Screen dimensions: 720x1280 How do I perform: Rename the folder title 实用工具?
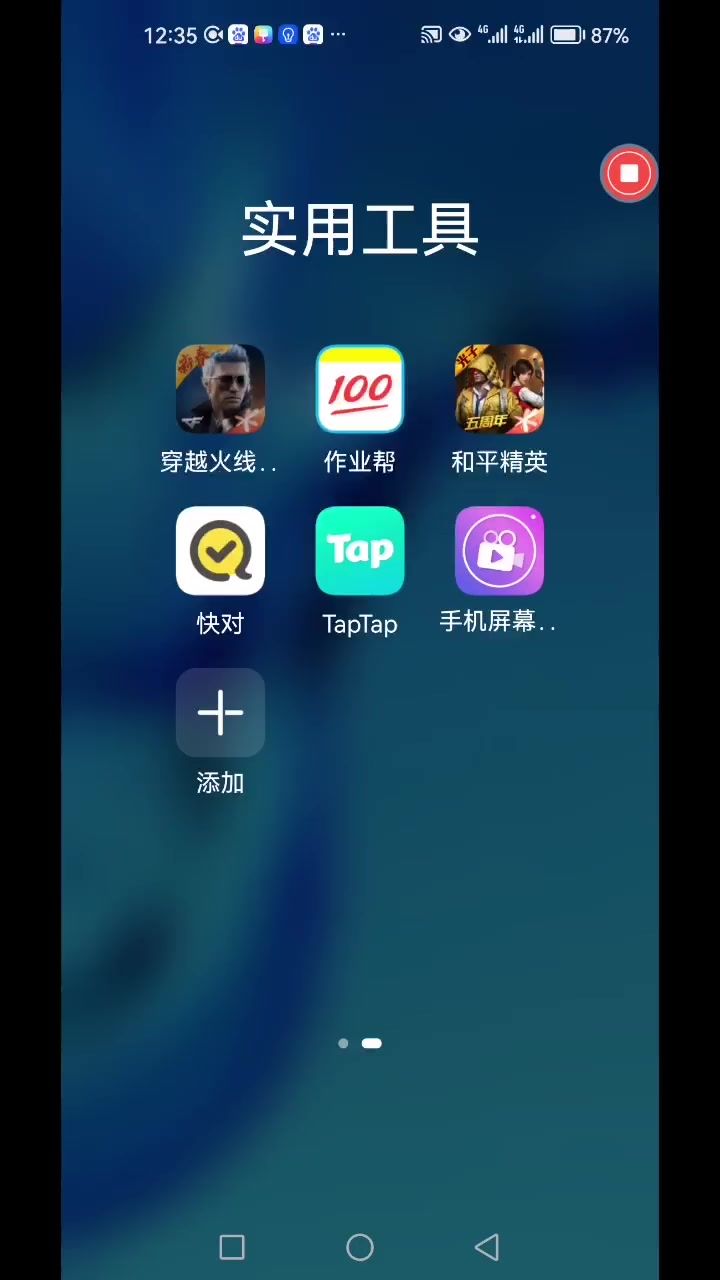coord(360,230)
